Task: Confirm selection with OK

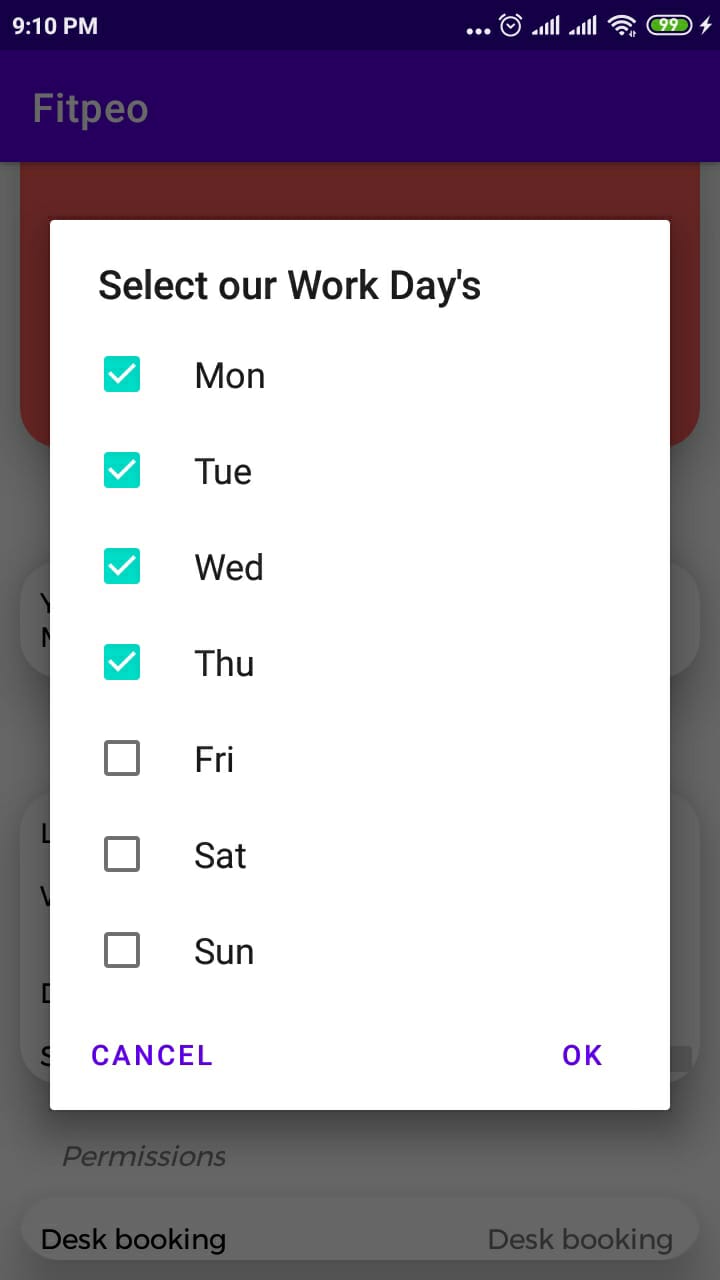Action: click(583, 1055)
